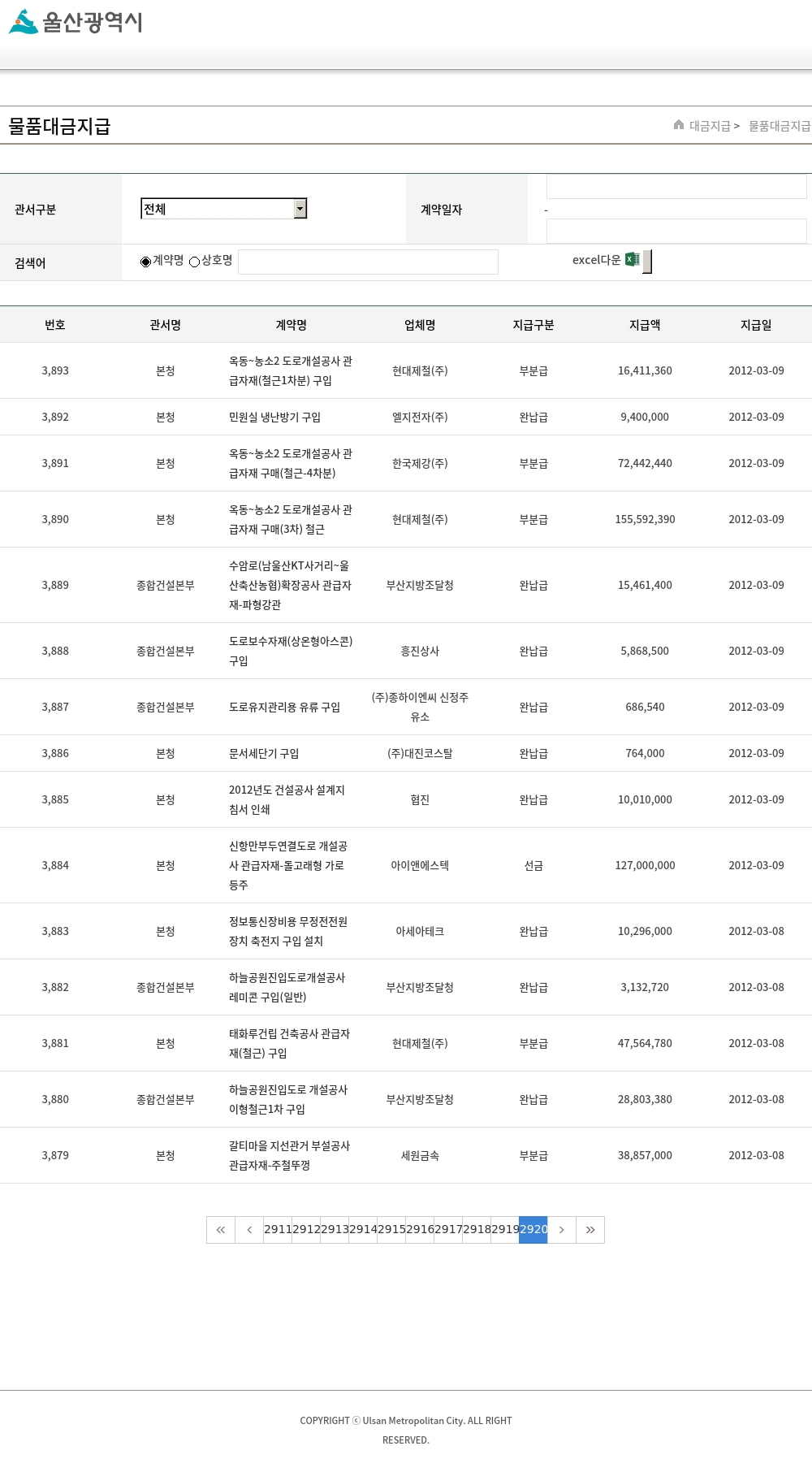Screen dimensions: 812x1472
Task: Download the list via excel다운
Action: pyautogui.click(x=606, y=260)
